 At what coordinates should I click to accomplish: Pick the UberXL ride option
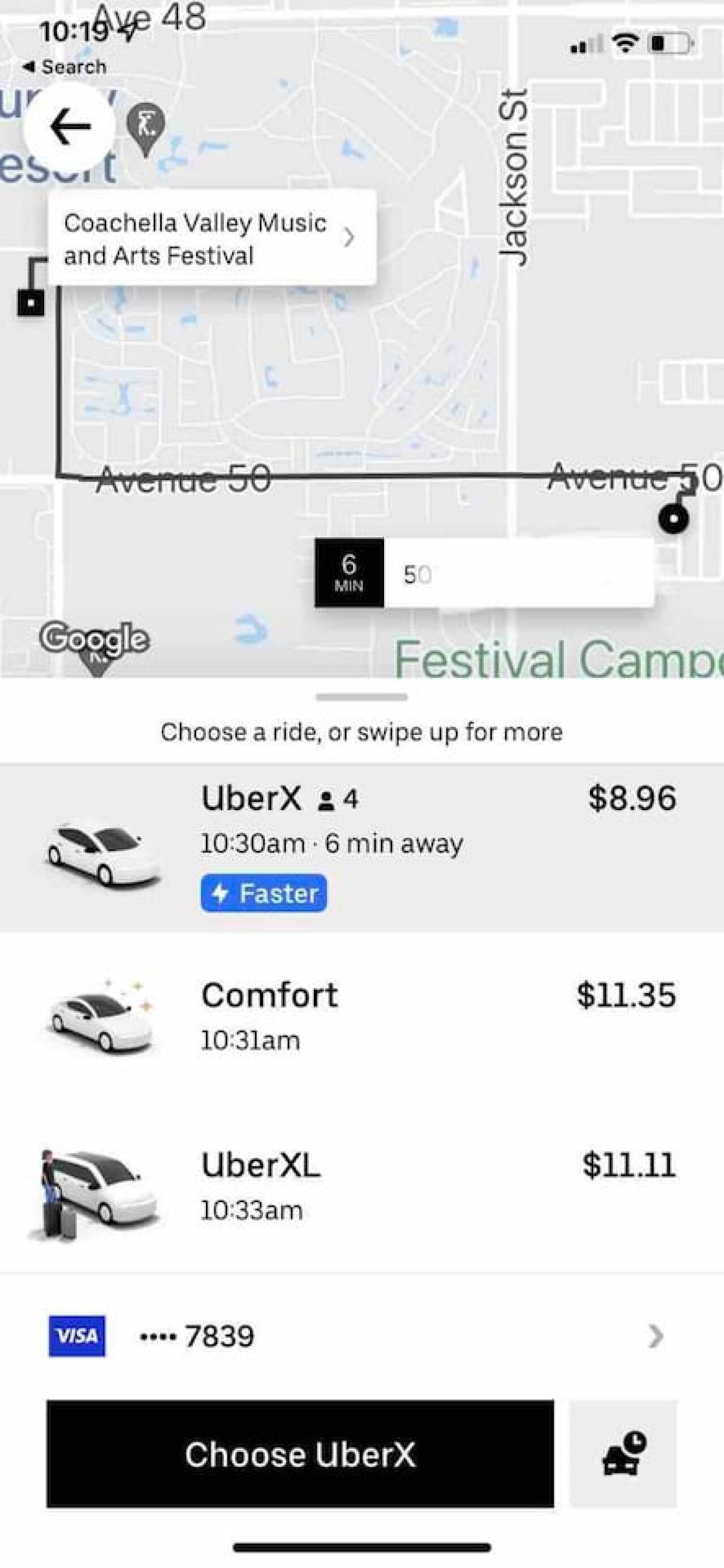[361, 1186]
